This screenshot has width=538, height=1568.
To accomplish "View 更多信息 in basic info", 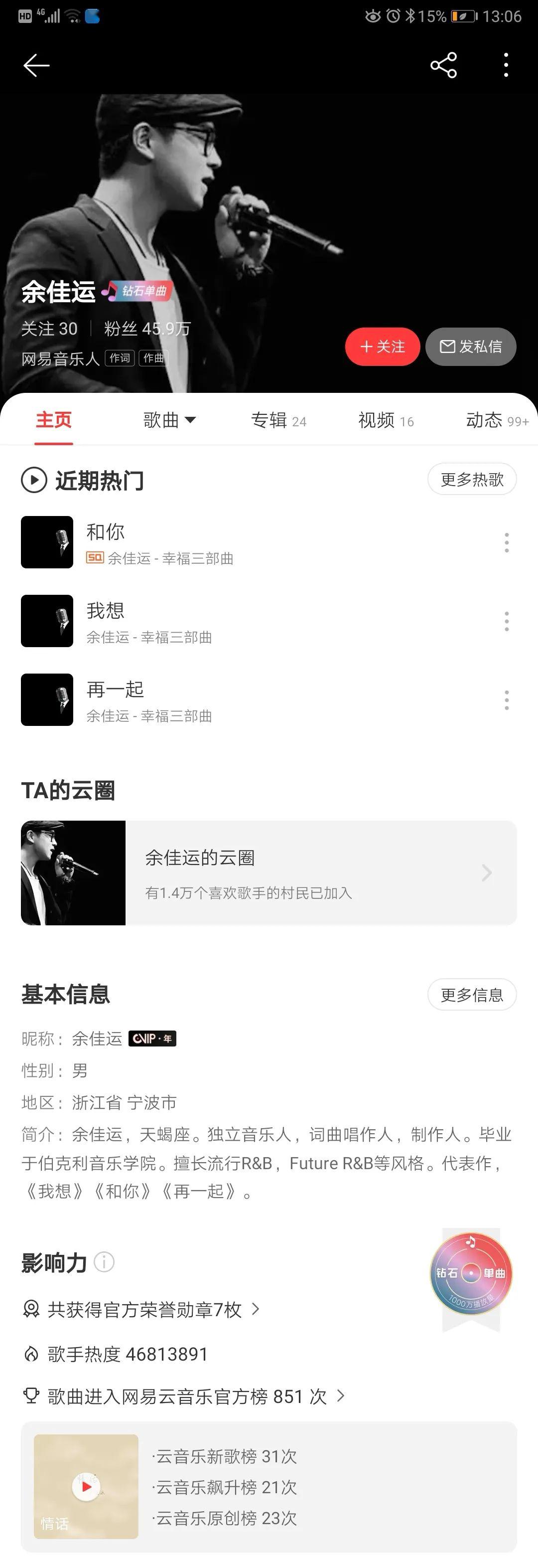I will click(x=472, y=995).
